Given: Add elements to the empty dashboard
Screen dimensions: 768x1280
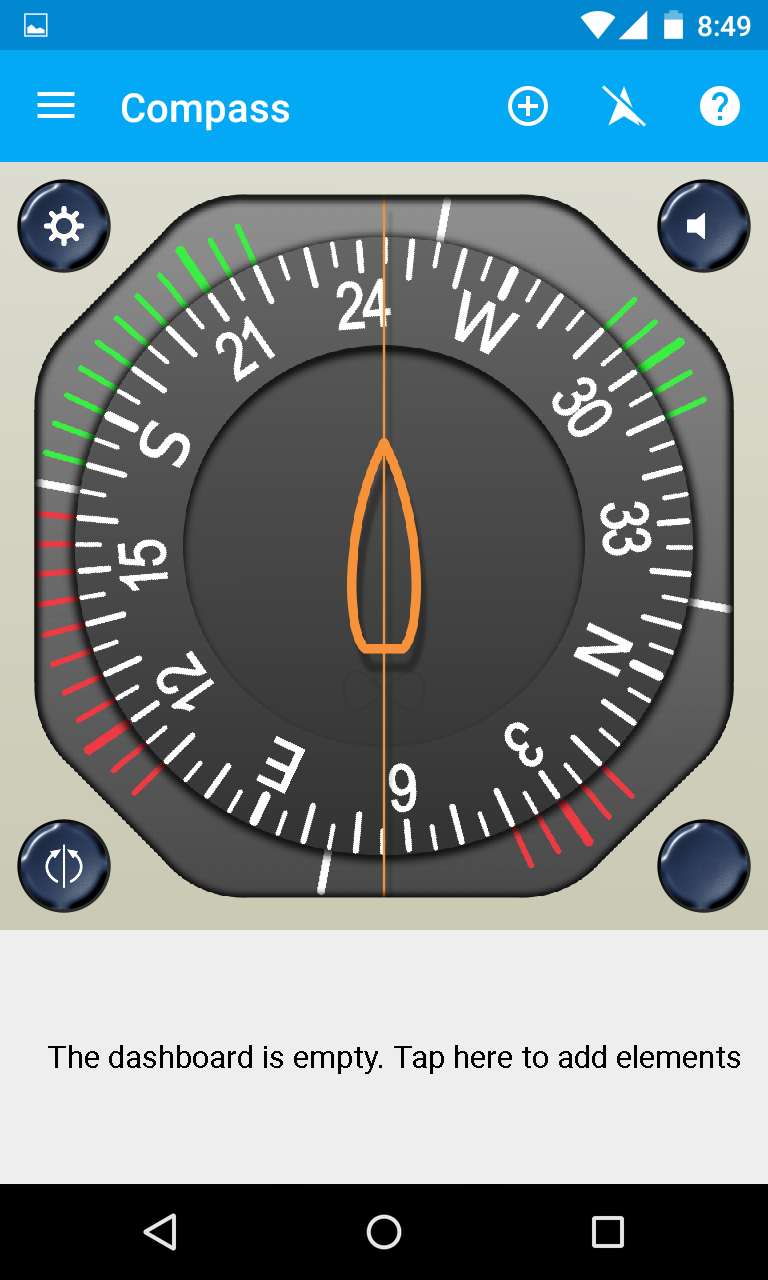Looking at the screenshot, I should (394, 1057).
